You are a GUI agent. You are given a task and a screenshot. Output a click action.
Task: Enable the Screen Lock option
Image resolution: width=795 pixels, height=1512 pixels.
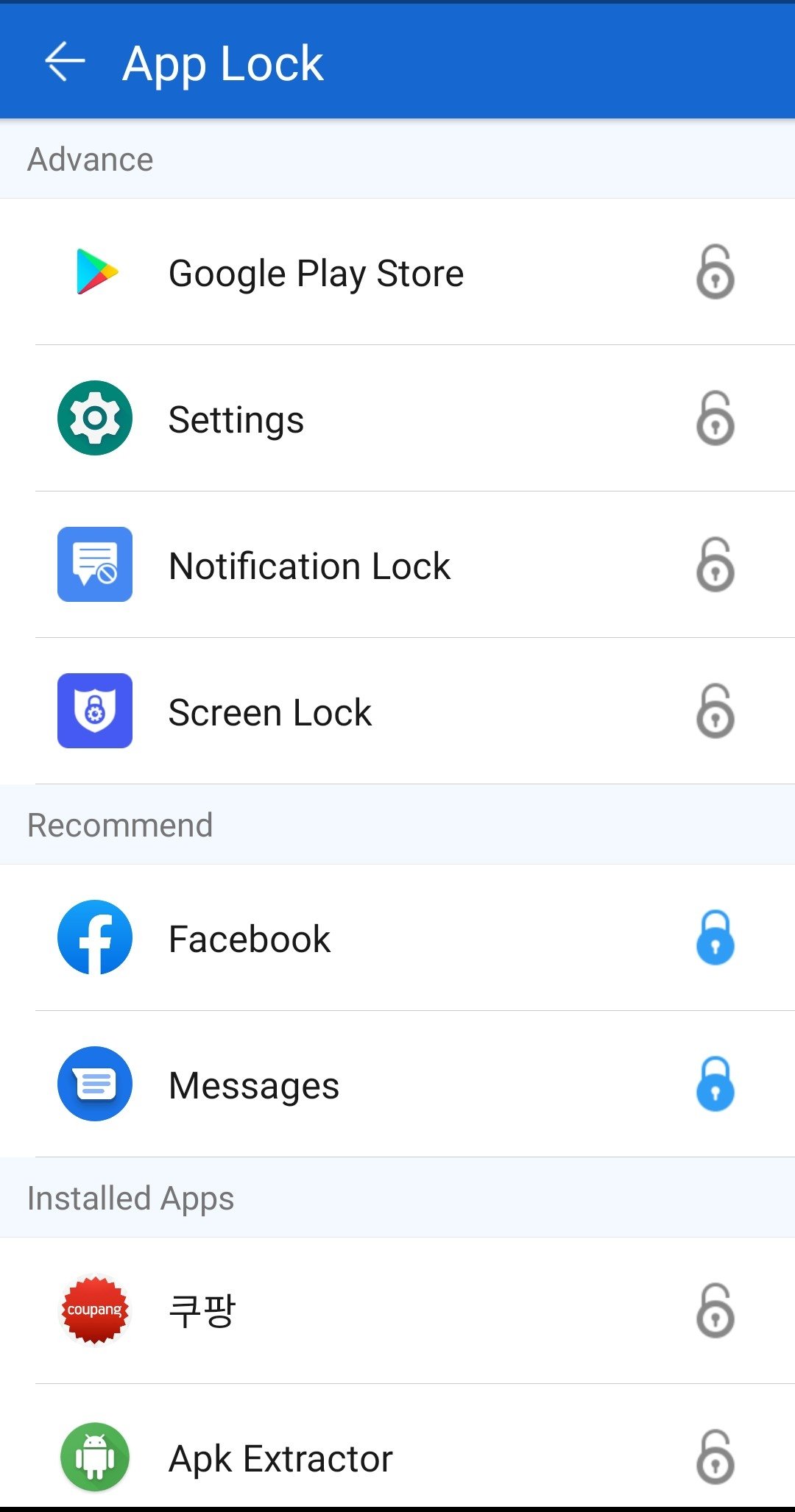point(715,711)
